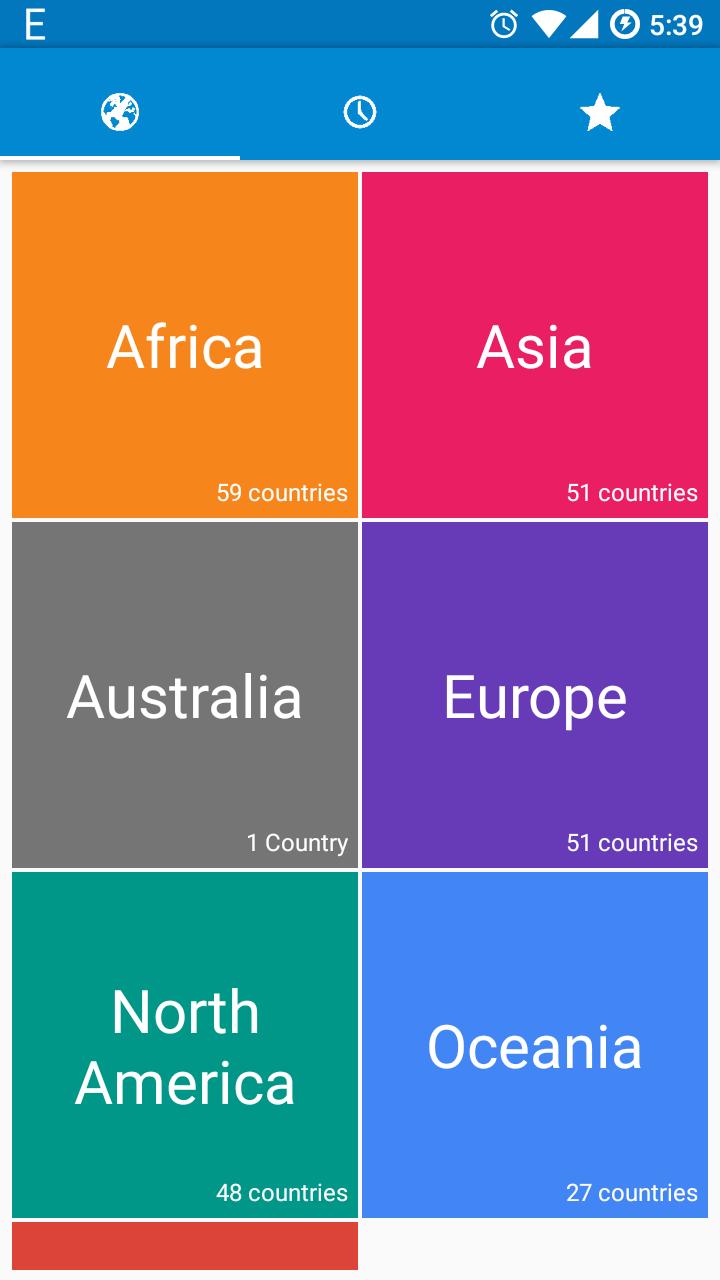Open the Africa continent tile
This screenshot has height=1280, width=720.
(x=184, y=345)
